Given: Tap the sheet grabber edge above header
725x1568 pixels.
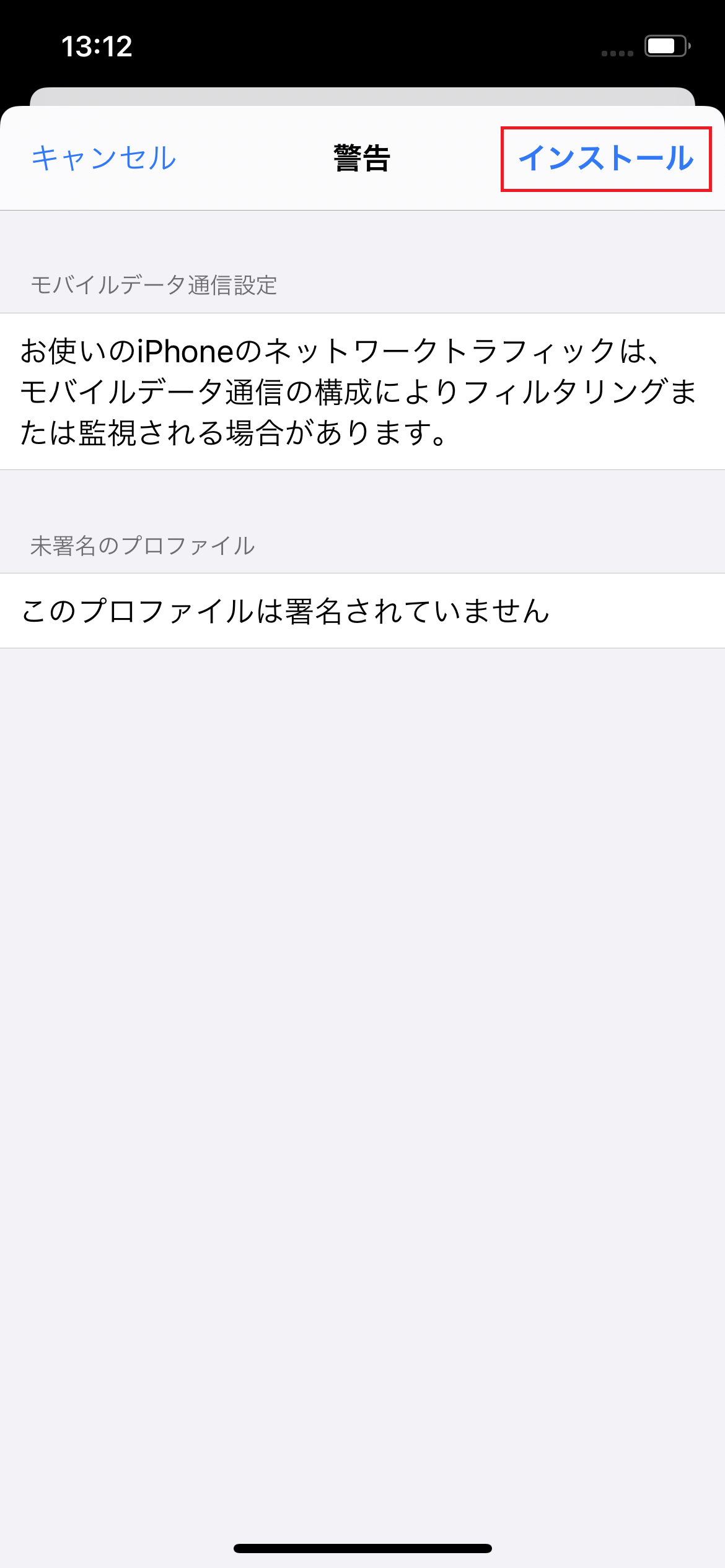Looking at the screenshot, I should pos(362,96).
